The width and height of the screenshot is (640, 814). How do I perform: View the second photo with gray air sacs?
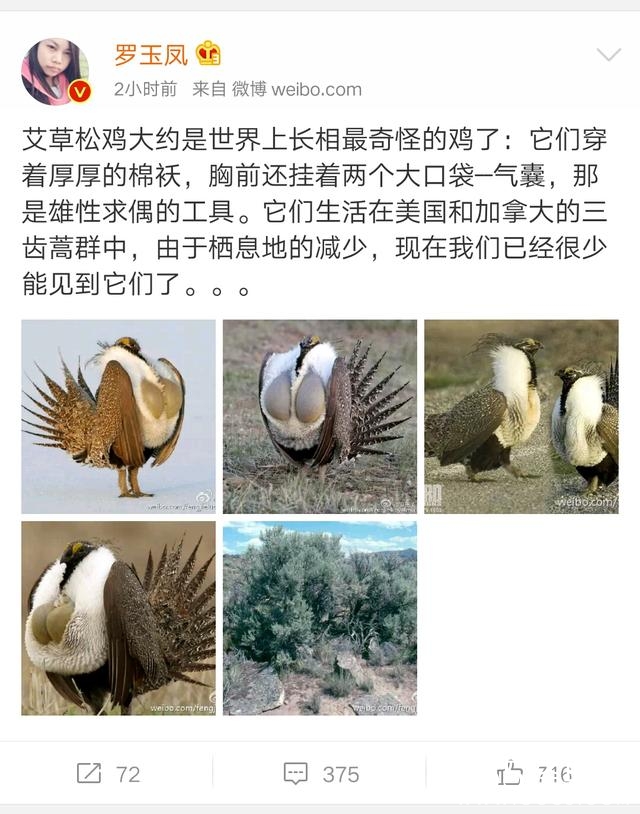[320, 416]
